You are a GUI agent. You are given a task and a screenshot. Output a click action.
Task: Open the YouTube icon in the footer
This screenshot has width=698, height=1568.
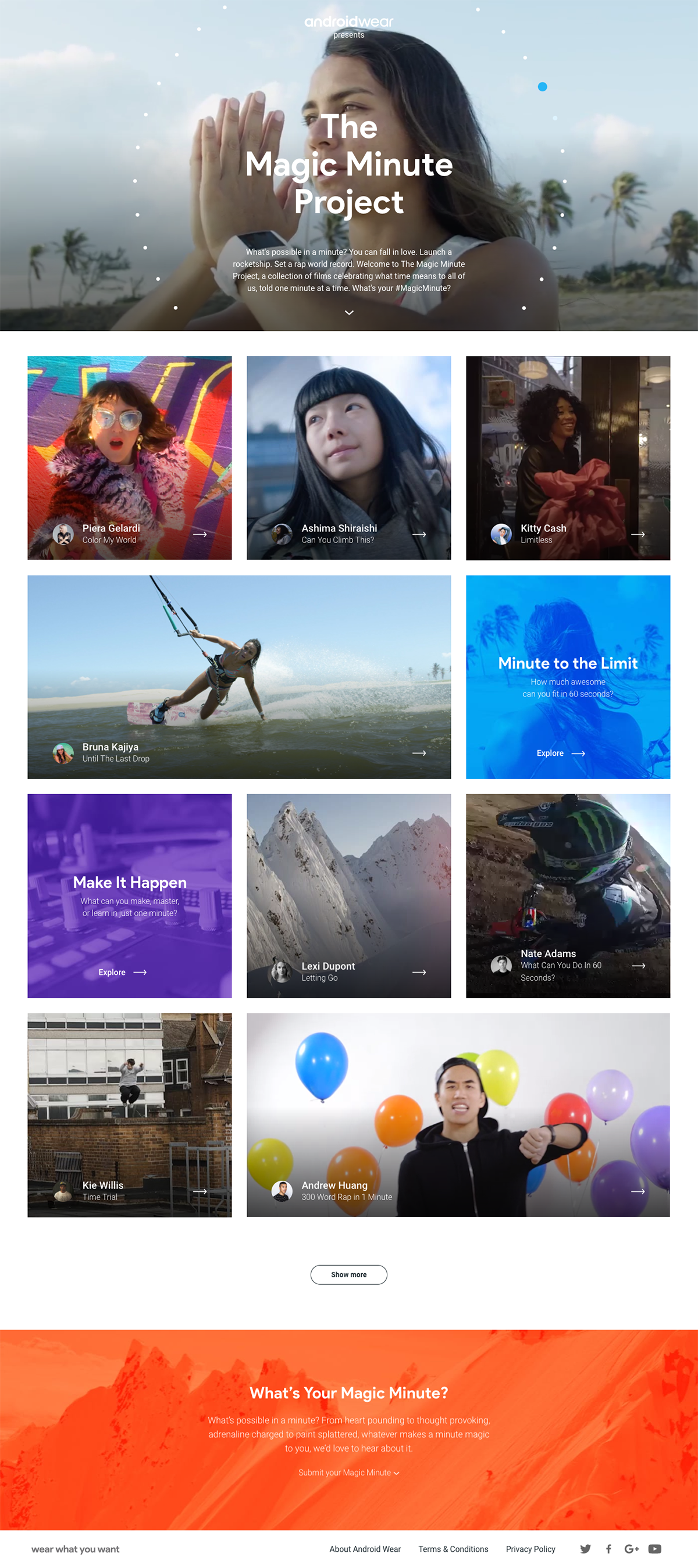654,1548
